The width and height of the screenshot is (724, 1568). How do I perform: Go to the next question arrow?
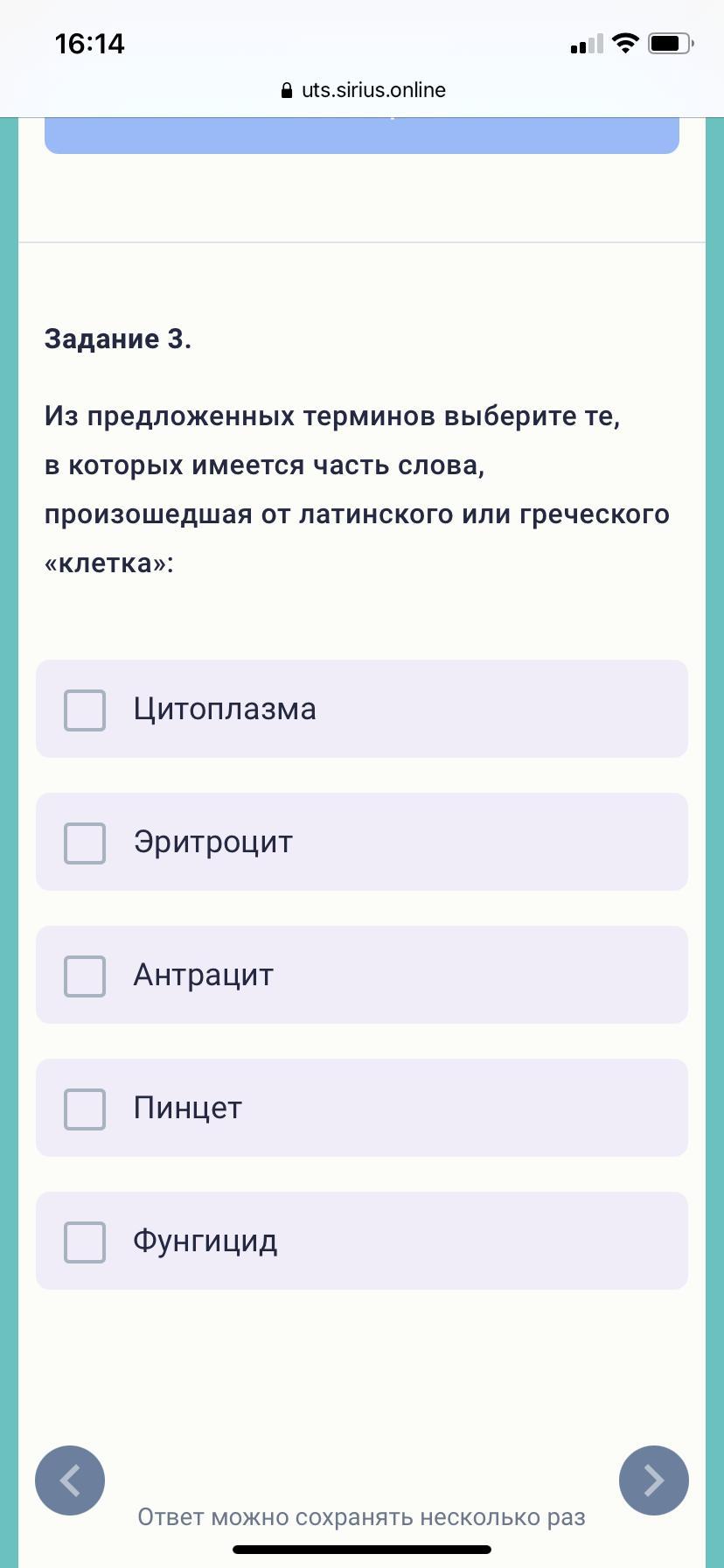(x=654, y=1480)
